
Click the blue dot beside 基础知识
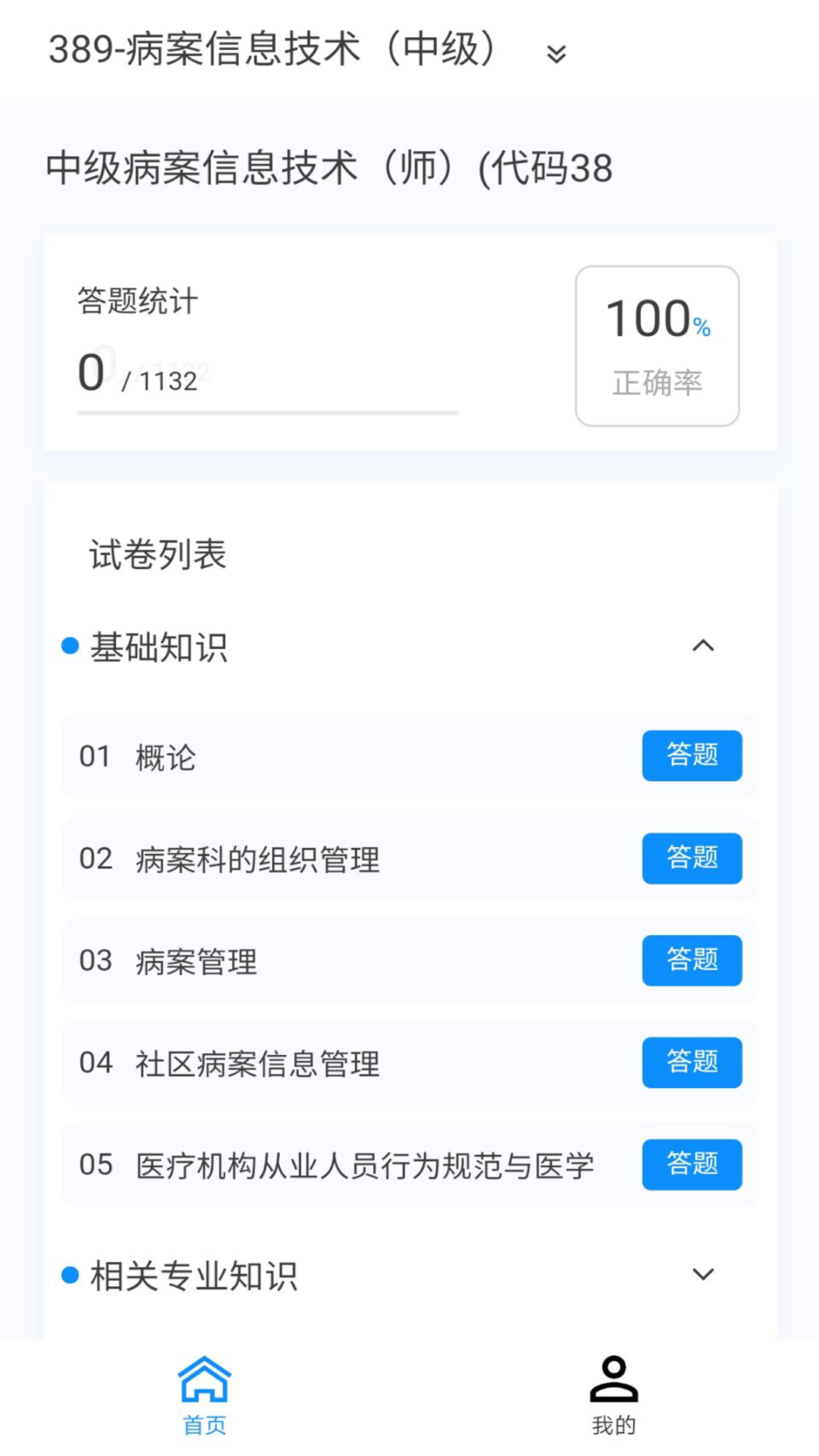point(71,645)
